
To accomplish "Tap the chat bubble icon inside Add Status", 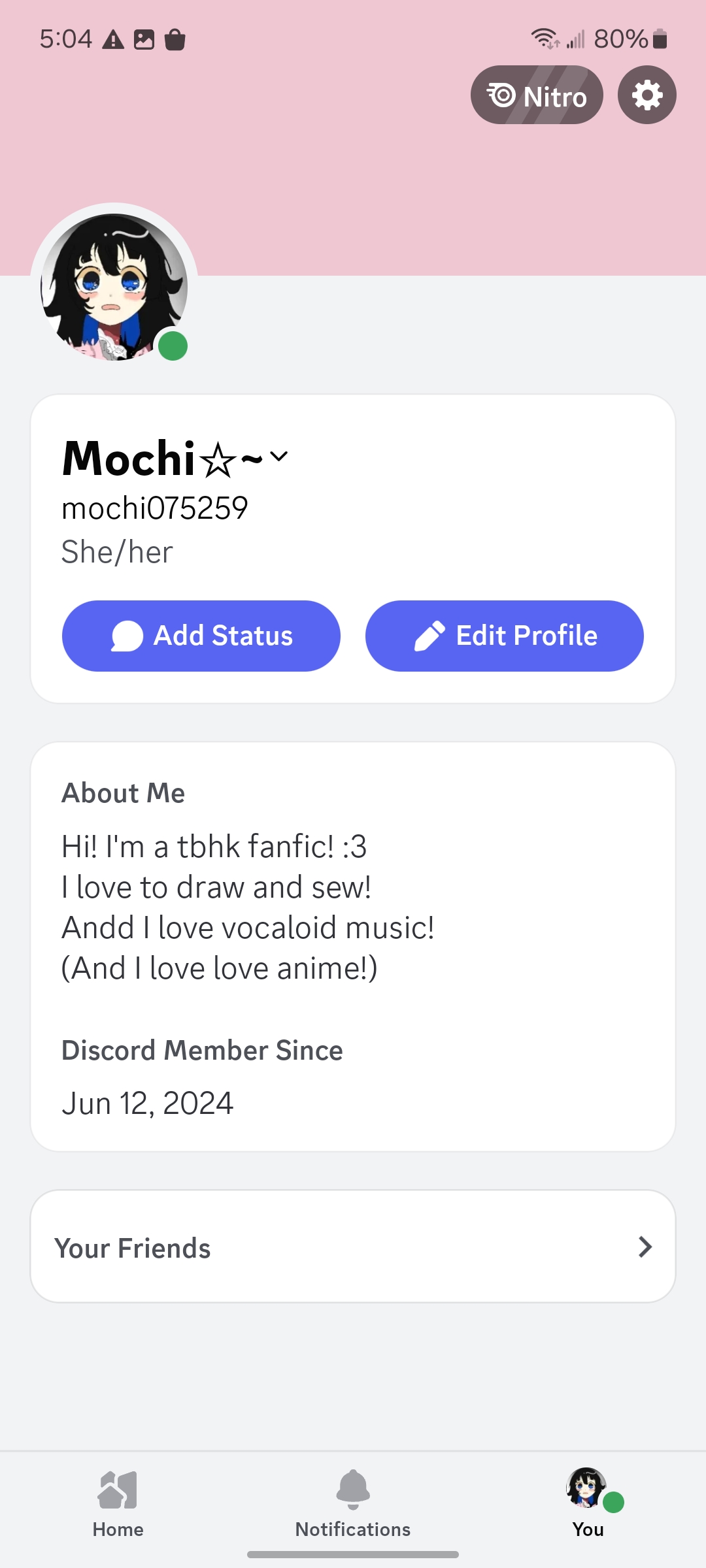I will 126,634.
